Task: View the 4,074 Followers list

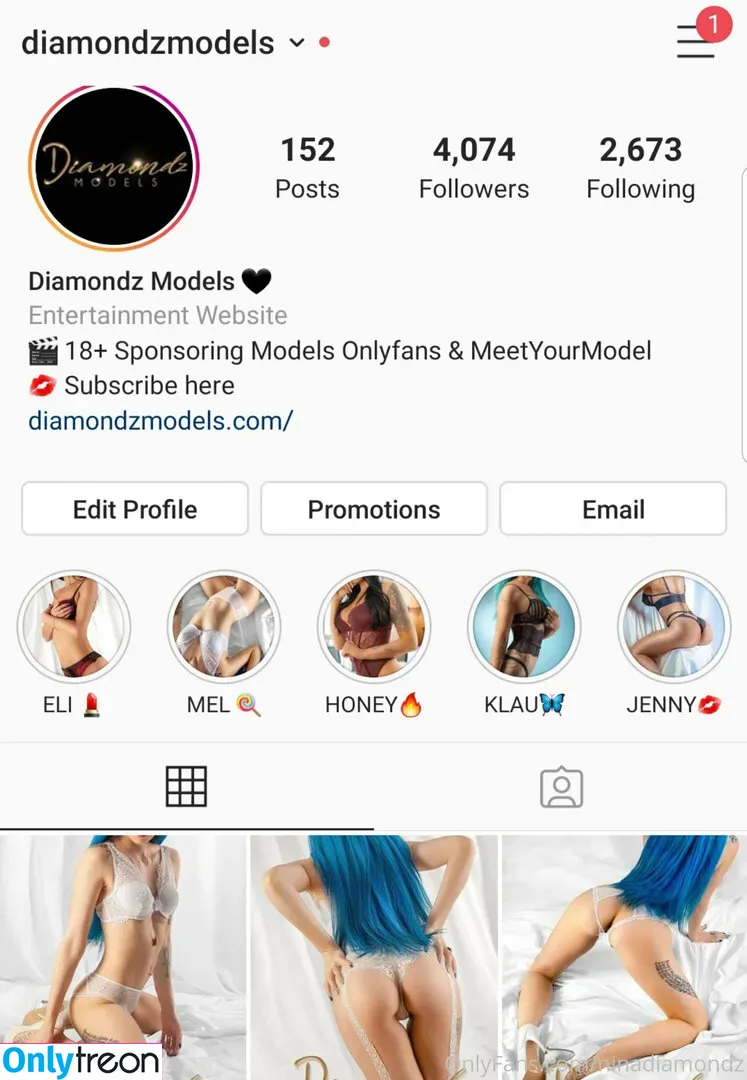Action: [x=474, y=168]
